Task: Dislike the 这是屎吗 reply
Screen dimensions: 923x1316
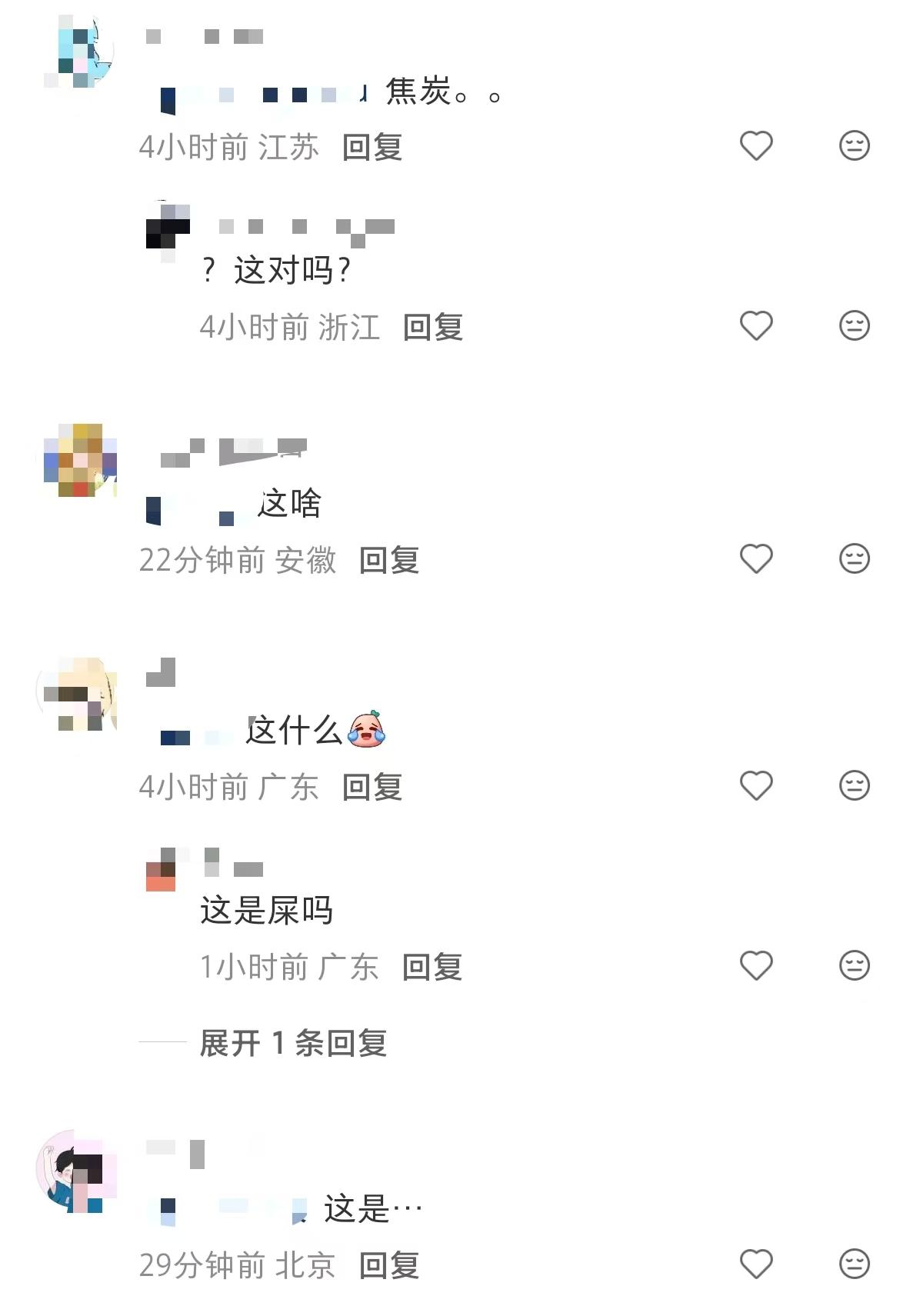Action: [x=854, y=965]
